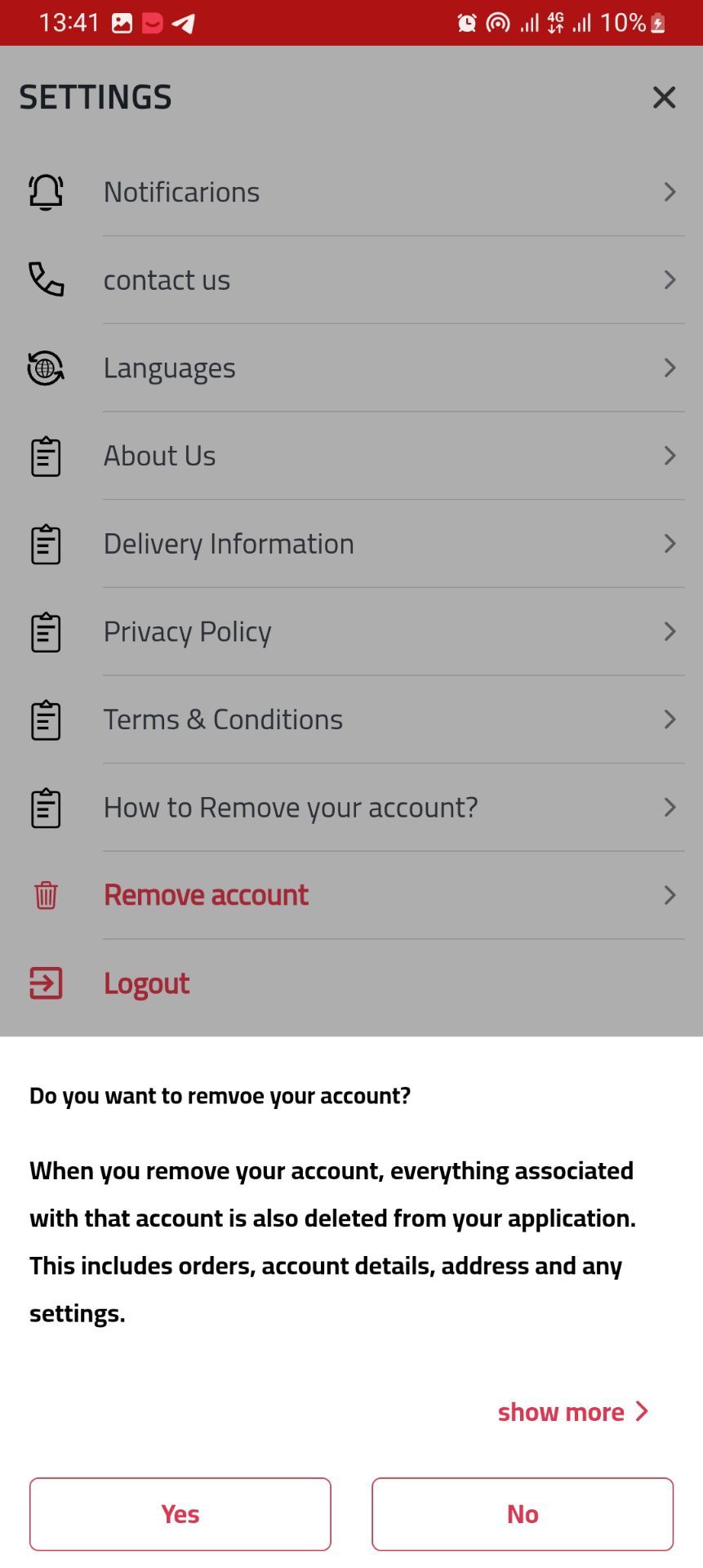Close the Settings screen
The height and width of the screenshot is (1568, 703).
[664, 98]
